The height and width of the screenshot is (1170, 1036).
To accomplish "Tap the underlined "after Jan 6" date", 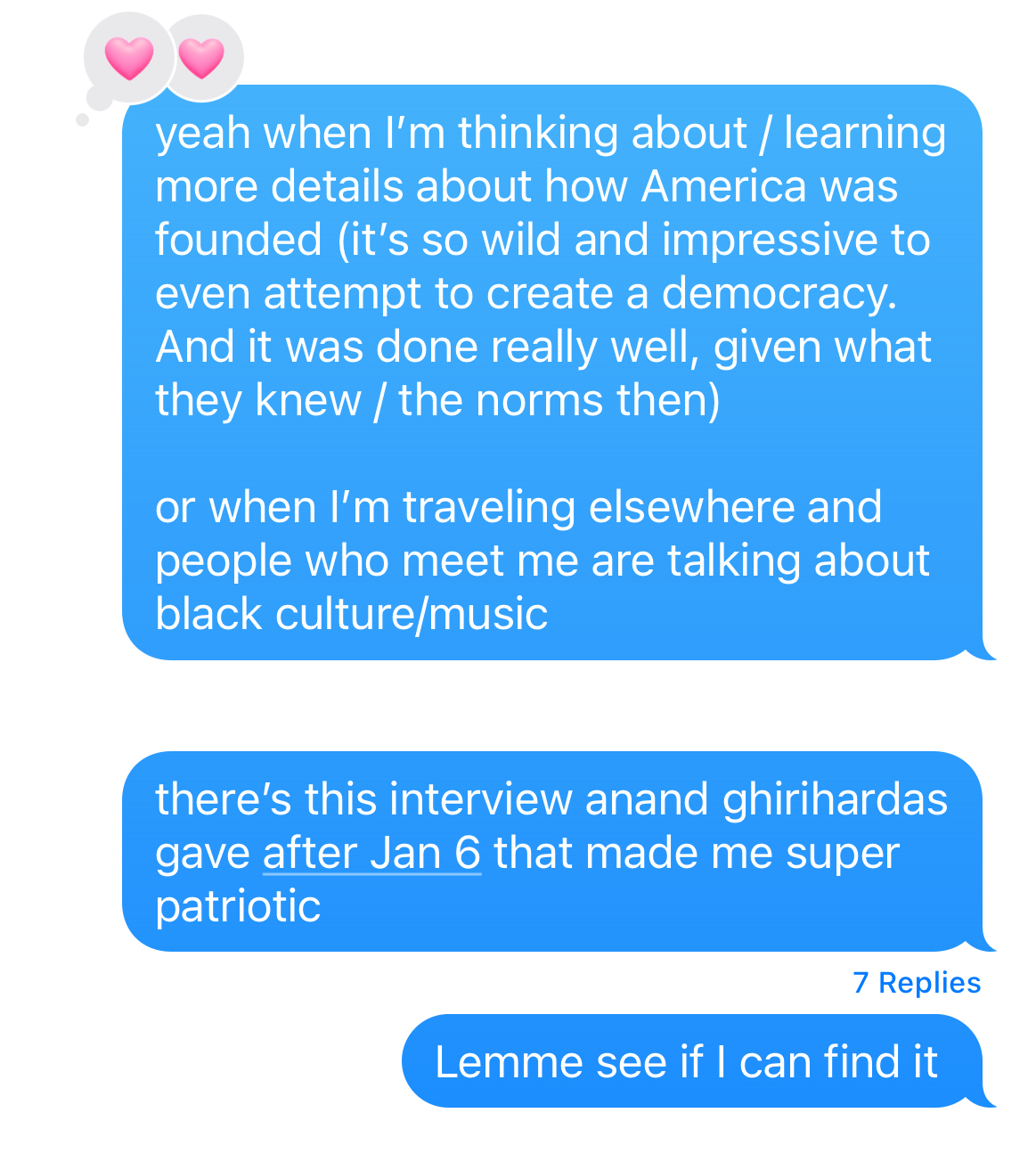I will coord(371,853).
